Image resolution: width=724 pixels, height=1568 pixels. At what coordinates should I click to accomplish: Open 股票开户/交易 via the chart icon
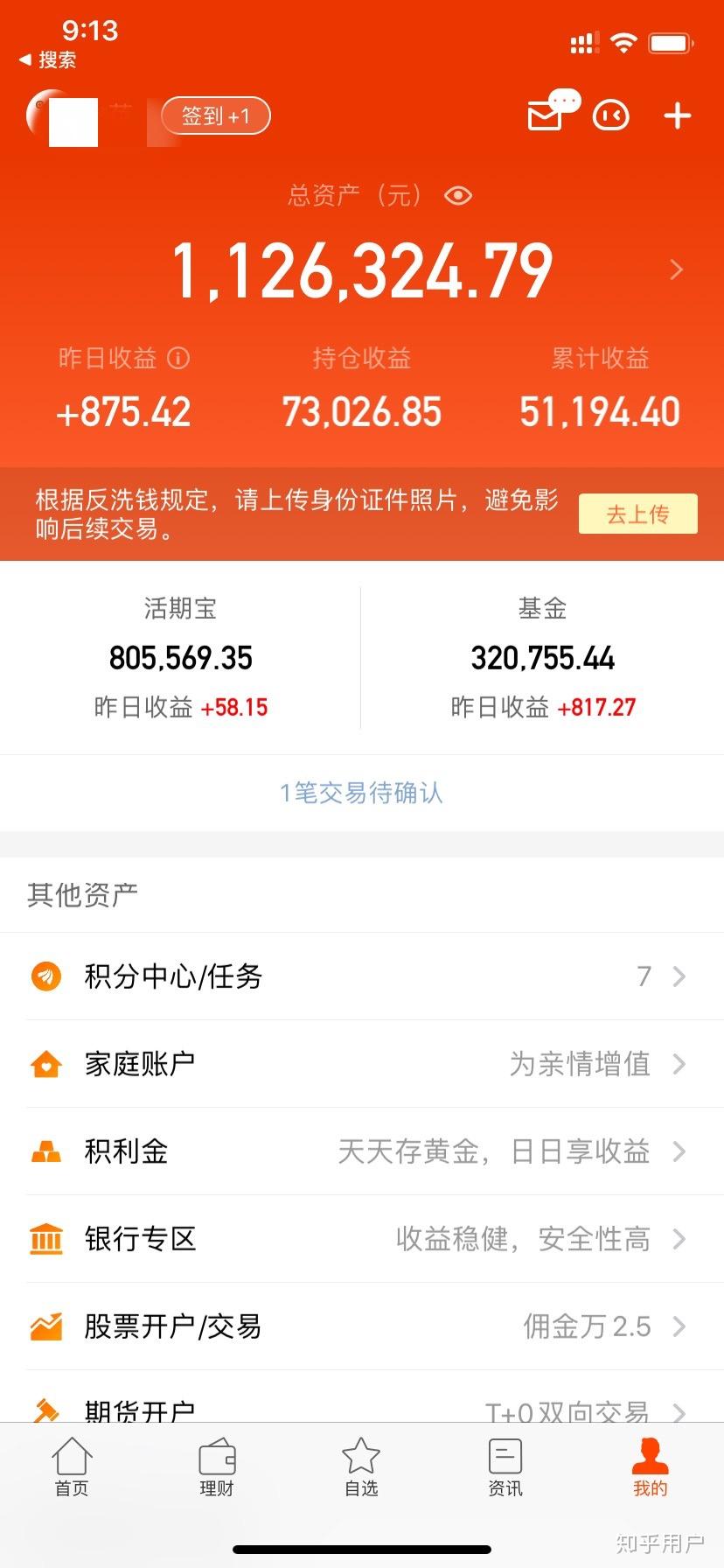click(45, 1326)
